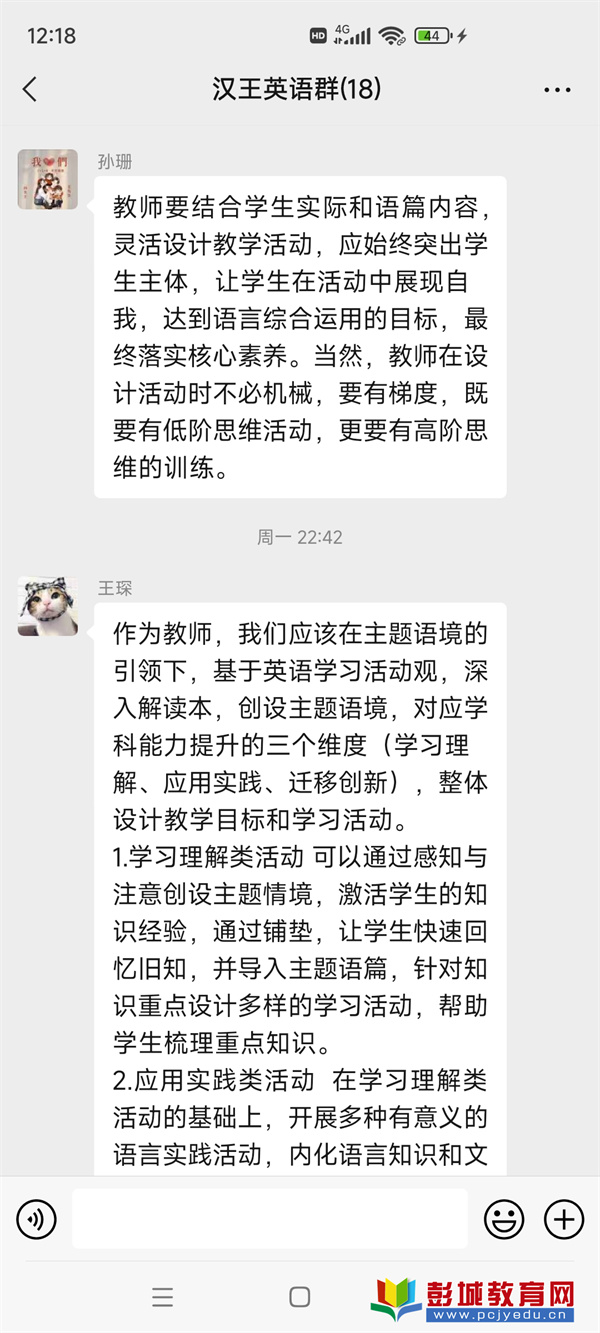
Task: Focus the message text field
Action: [x=270, y=1219]
